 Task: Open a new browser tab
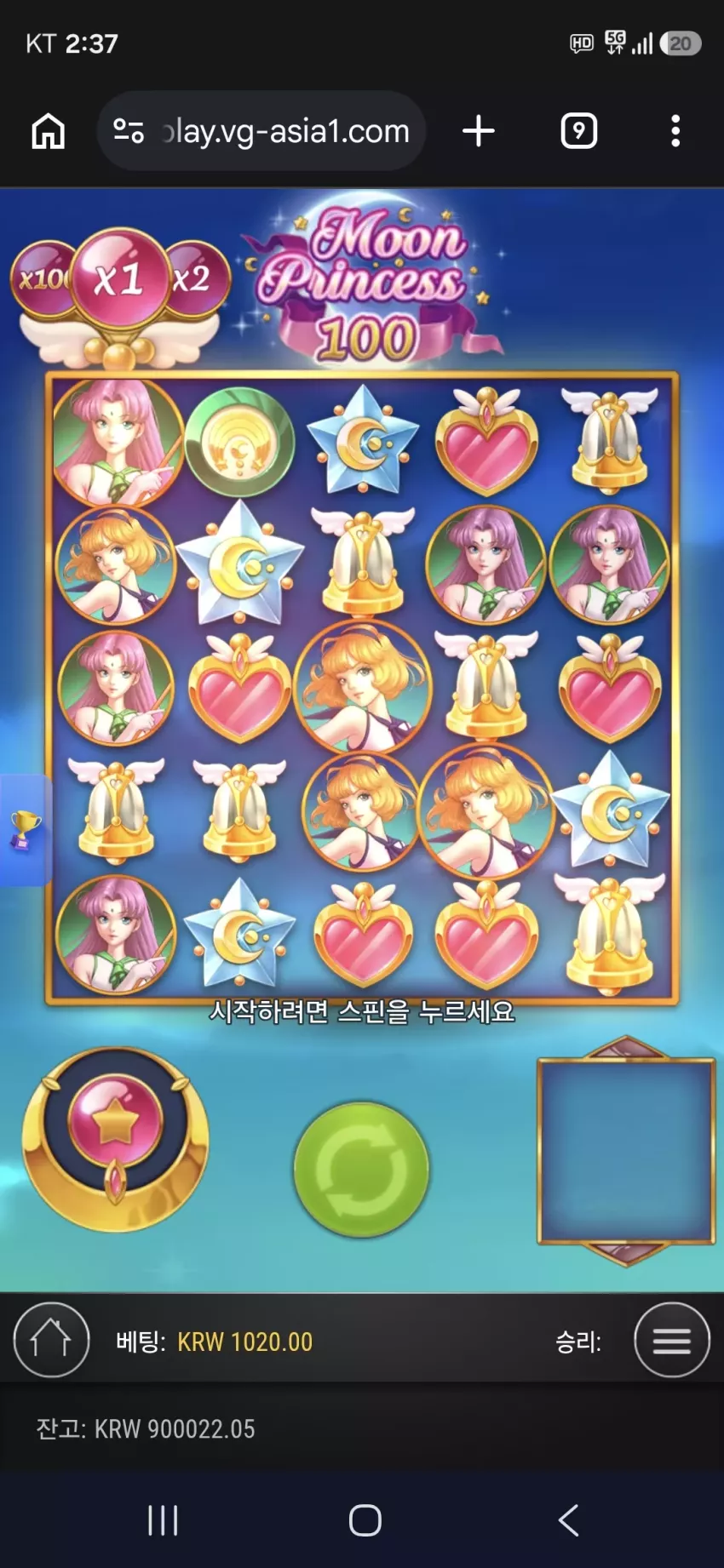479,131
